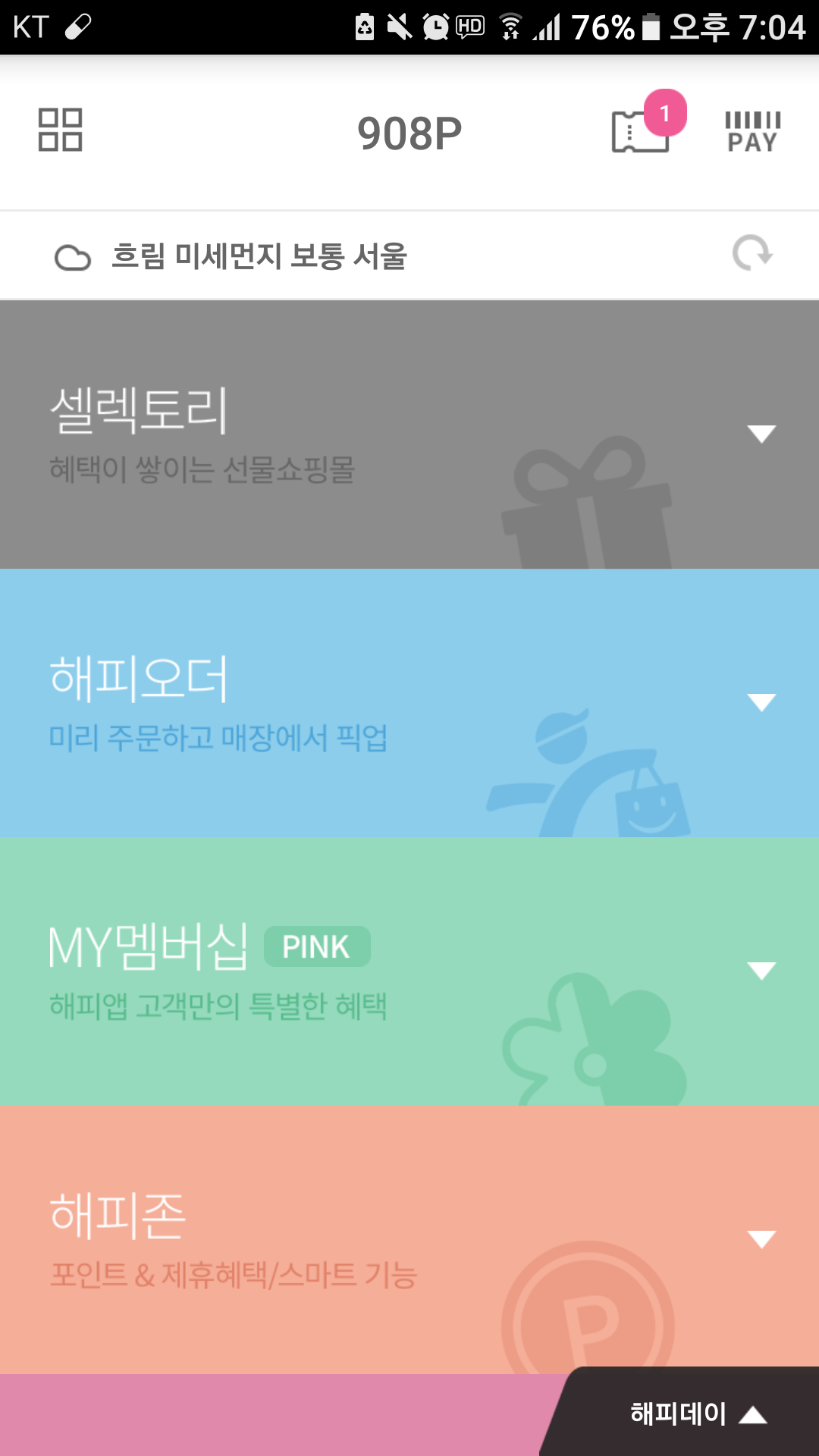
Task: Refresh the weather information
Action: point(752,253)
